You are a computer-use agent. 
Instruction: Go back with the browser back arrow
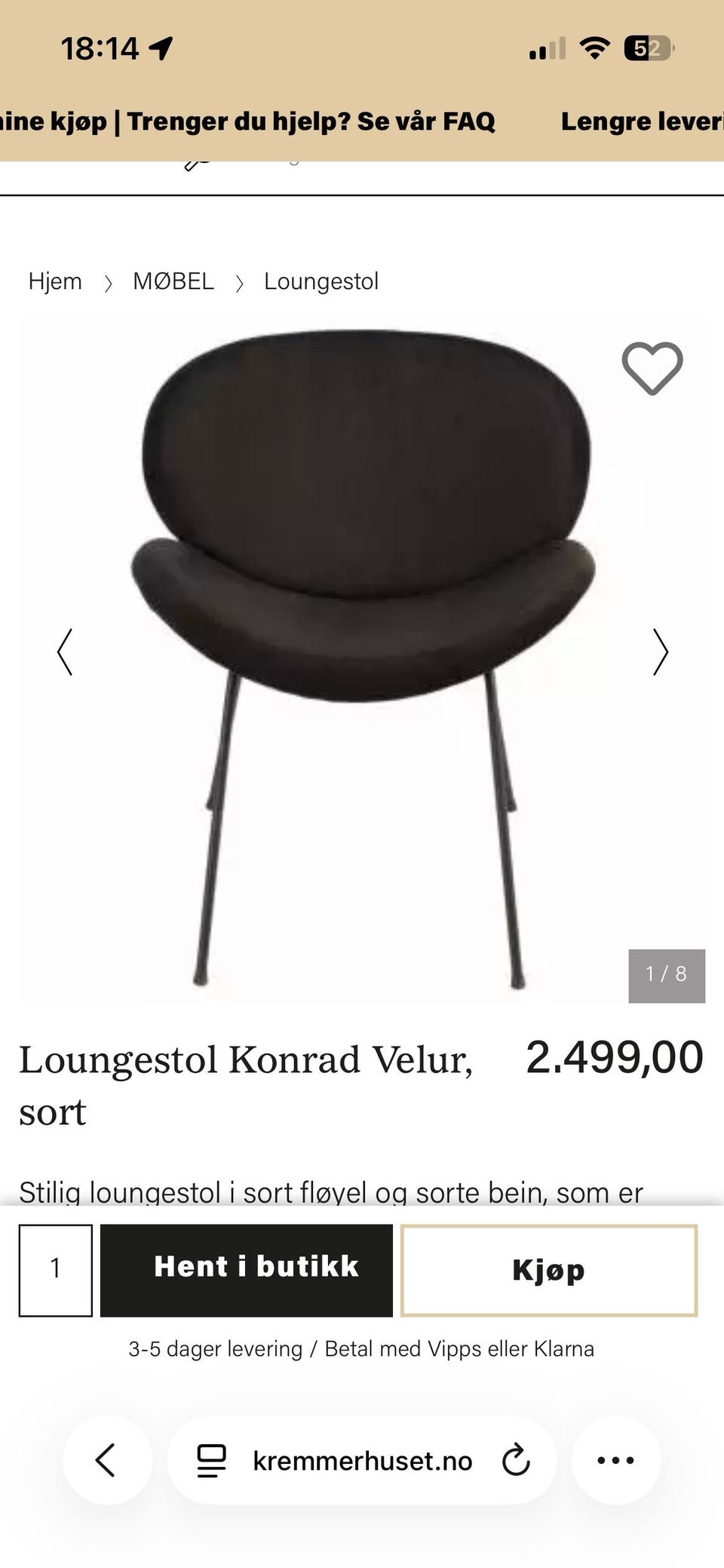(106, 1460)
